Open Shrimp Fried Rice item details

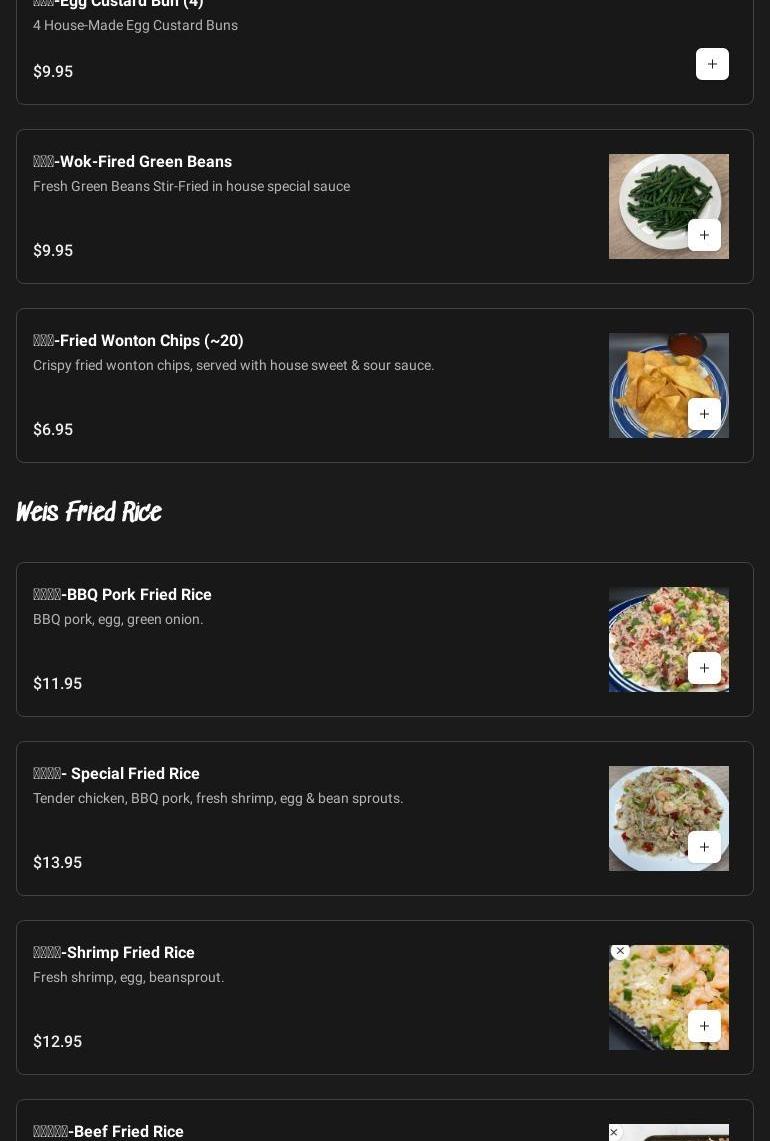click(x=300, y=997)
